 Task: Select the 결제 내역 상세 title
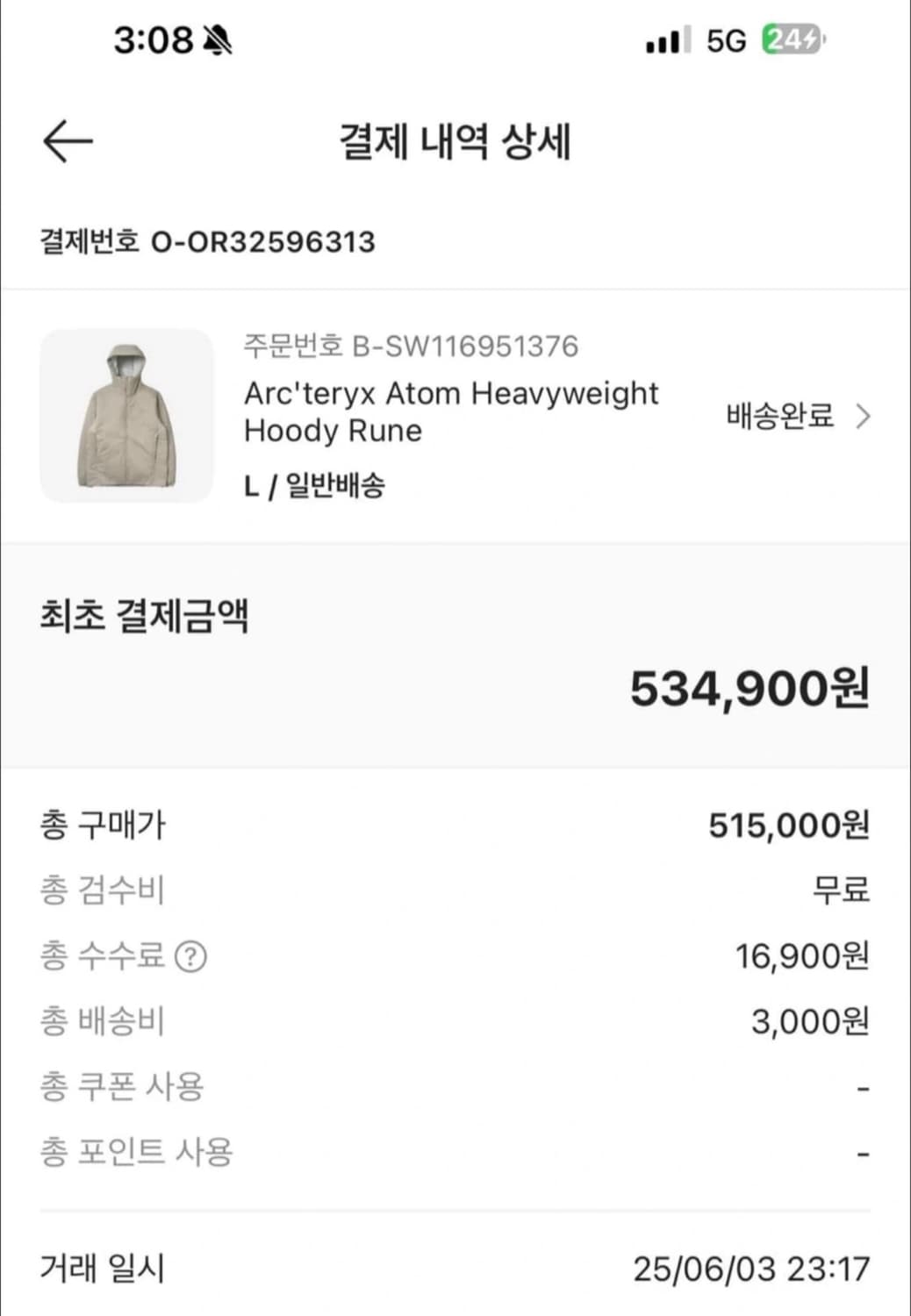click(455, 139)
